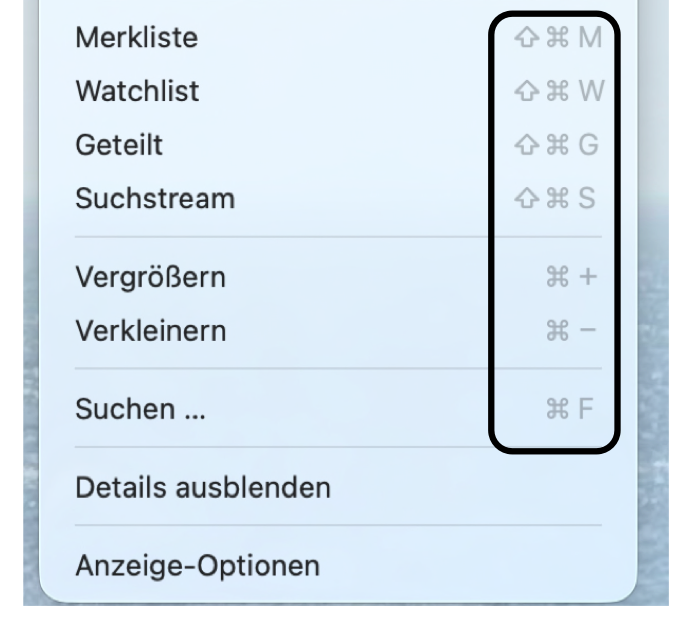Choose the Geteilt menu entry
The width and height of the screenshot is (688, 622).
119,145
